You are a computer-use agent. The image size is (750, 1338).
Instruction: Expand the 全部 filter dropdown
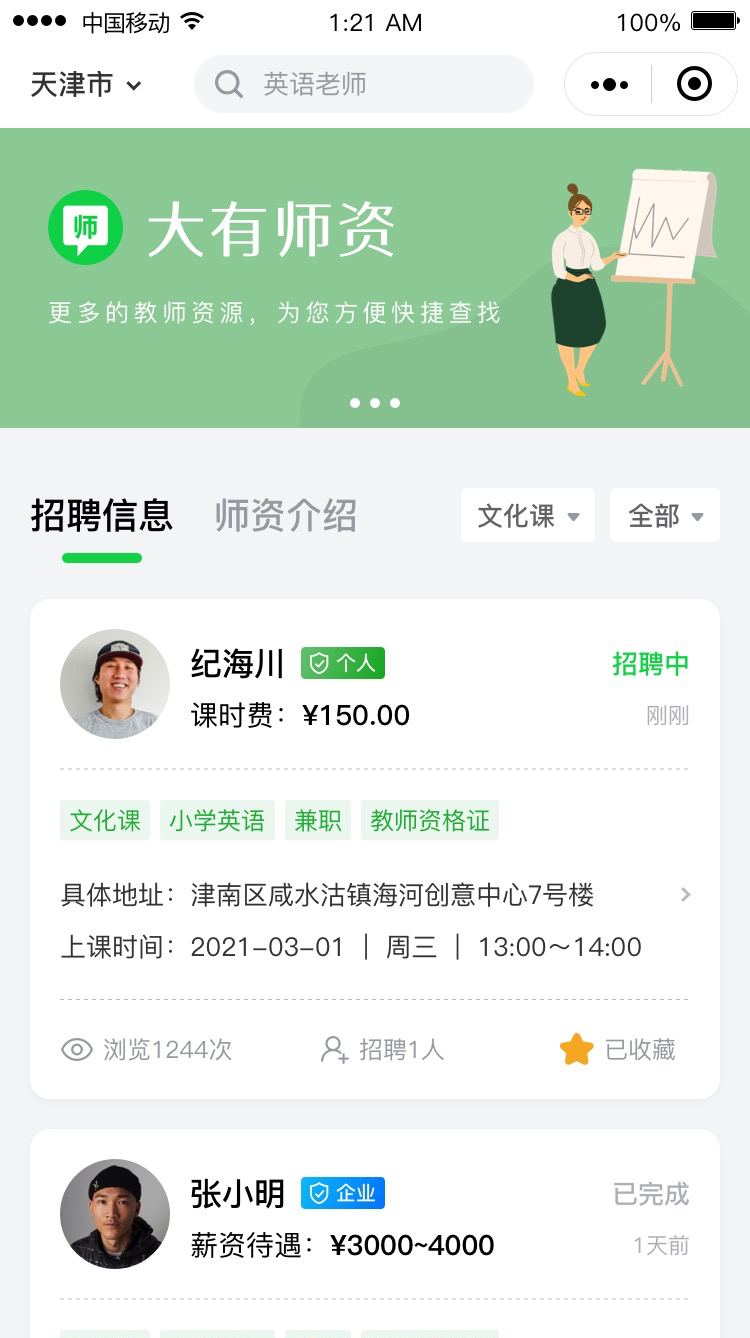664,516
